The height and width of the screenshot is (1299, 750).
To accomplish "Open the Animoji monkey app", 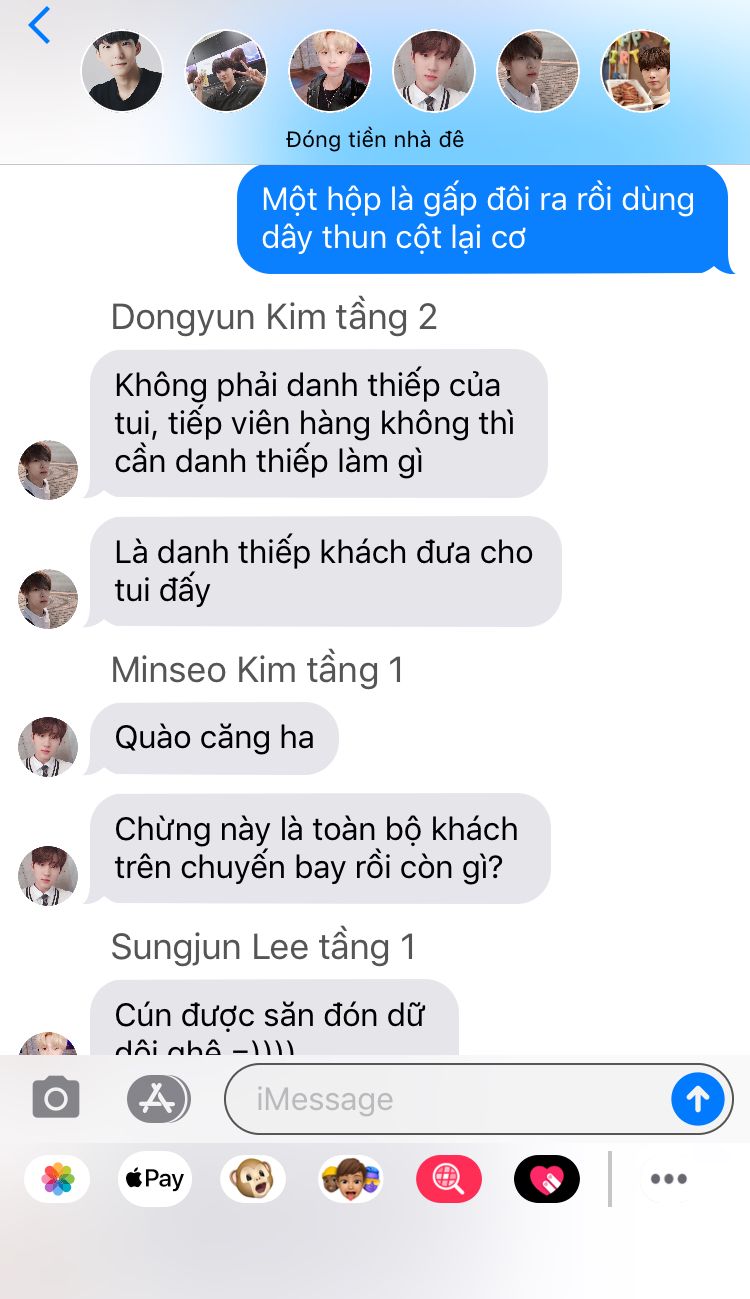I will pos(252,1179).
